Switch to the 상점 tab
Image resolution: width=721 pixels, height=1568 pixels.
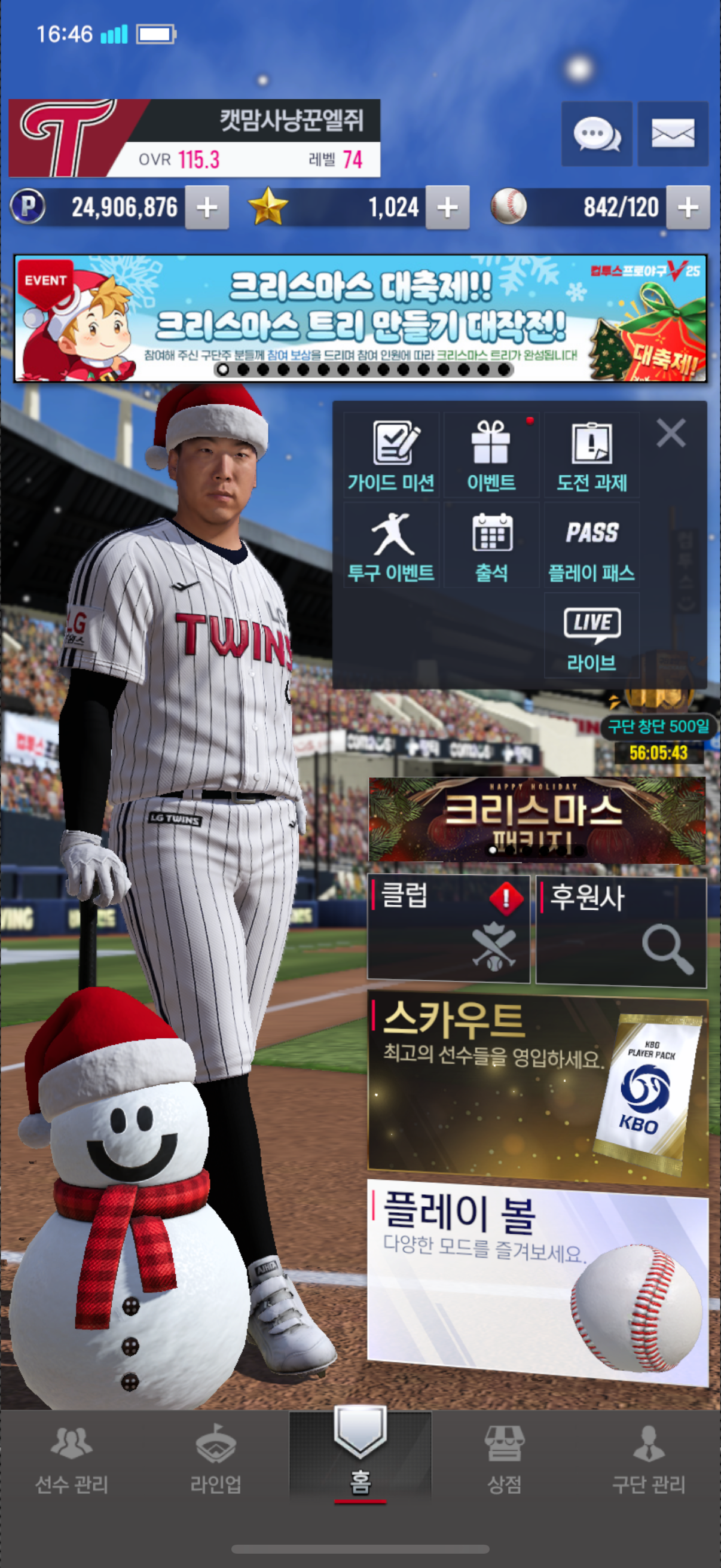[x=504, y=1459]
